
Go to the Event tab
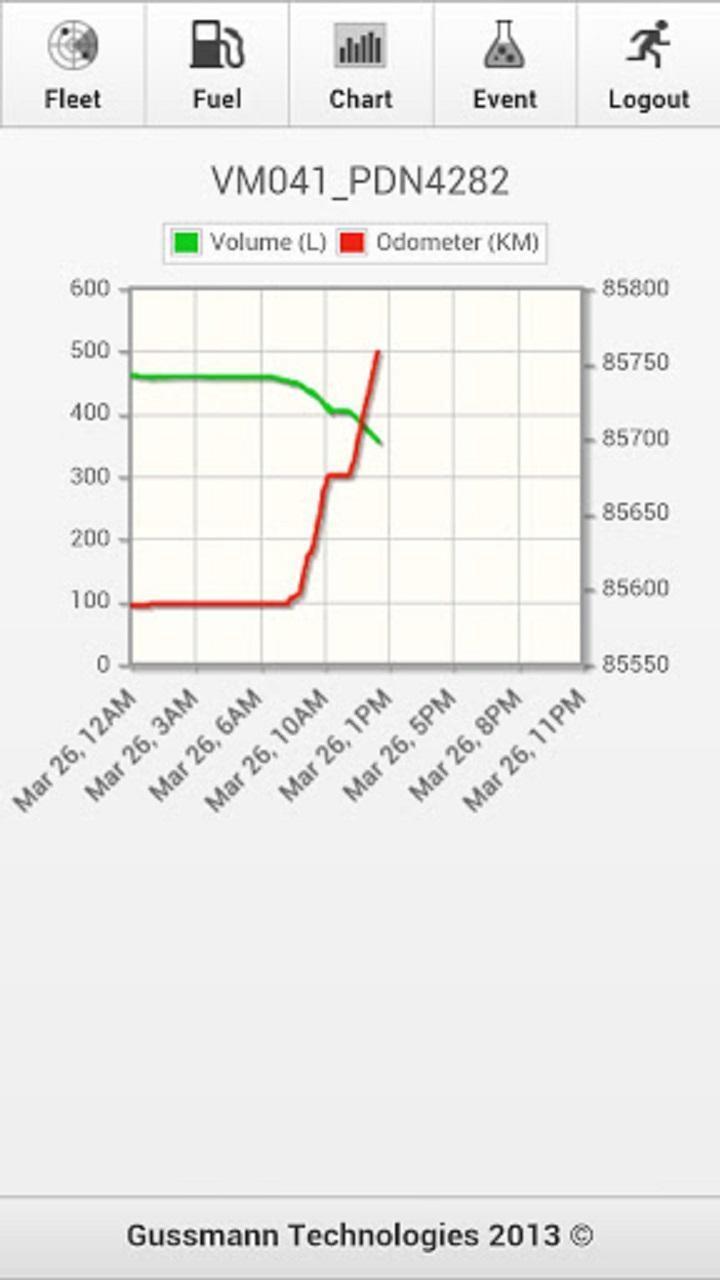click(505, 65)
